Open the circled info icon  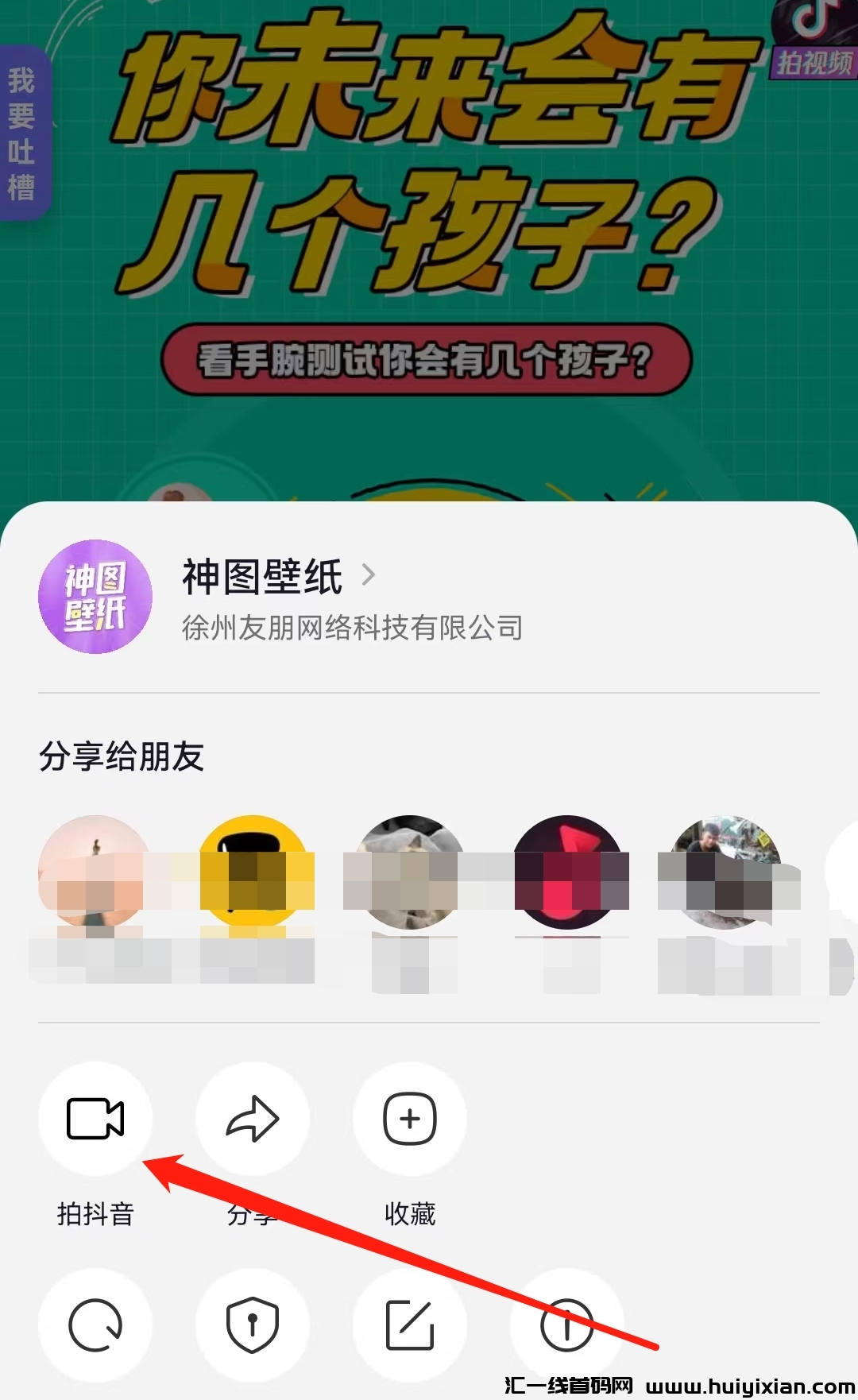pyautogui.click(x=566, y=1325)
